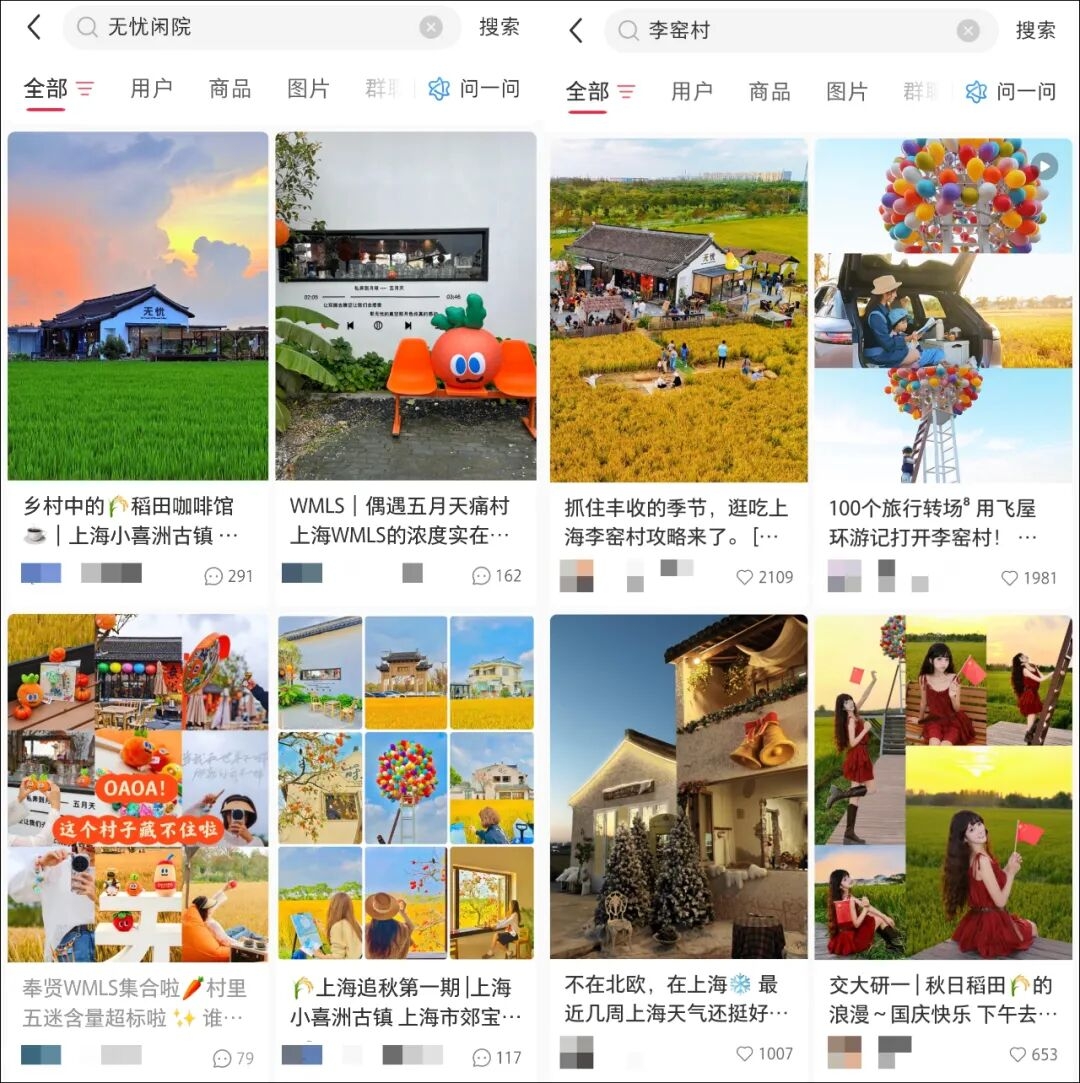Open the filter icon next to 全部 tab

point(85,90)
